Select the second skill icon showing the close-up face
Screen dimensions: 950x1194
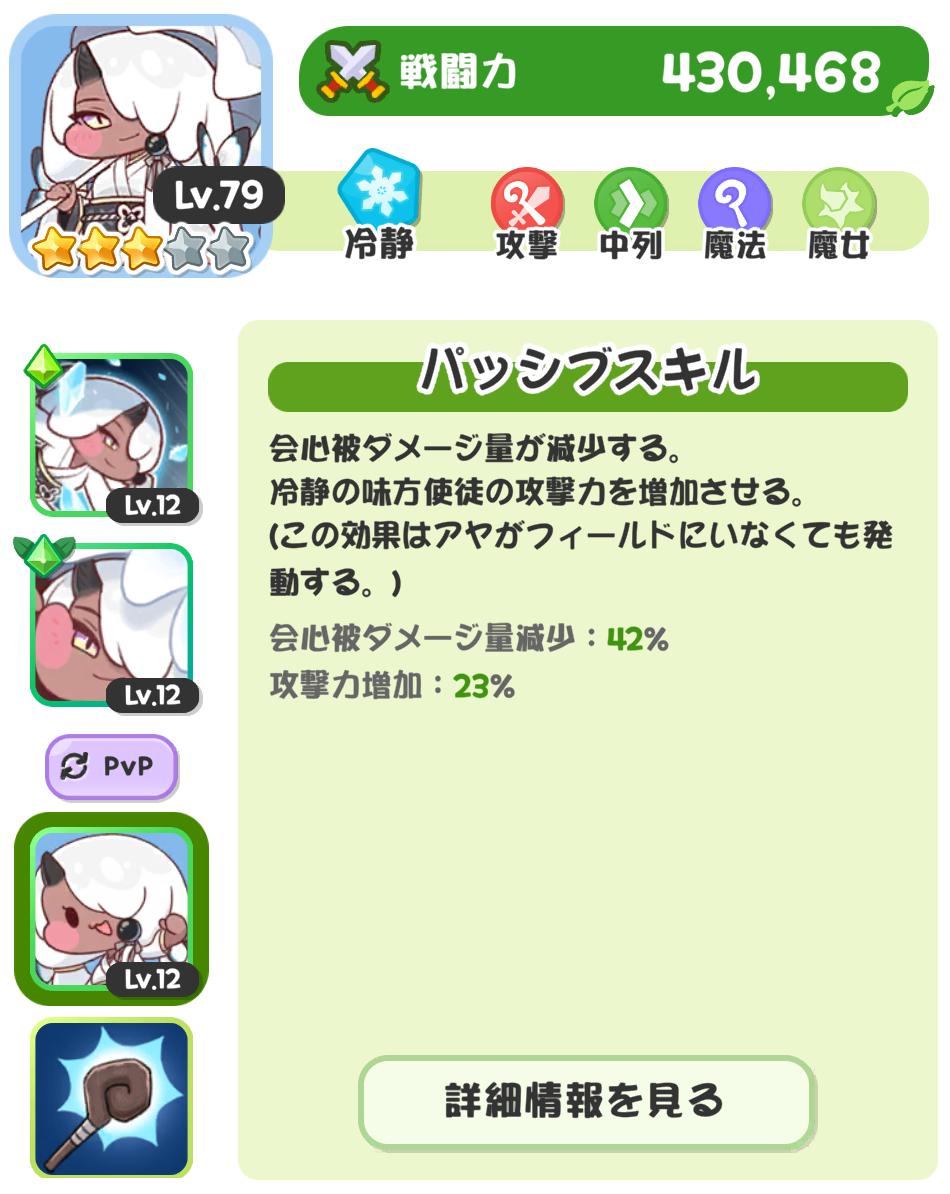112,625
